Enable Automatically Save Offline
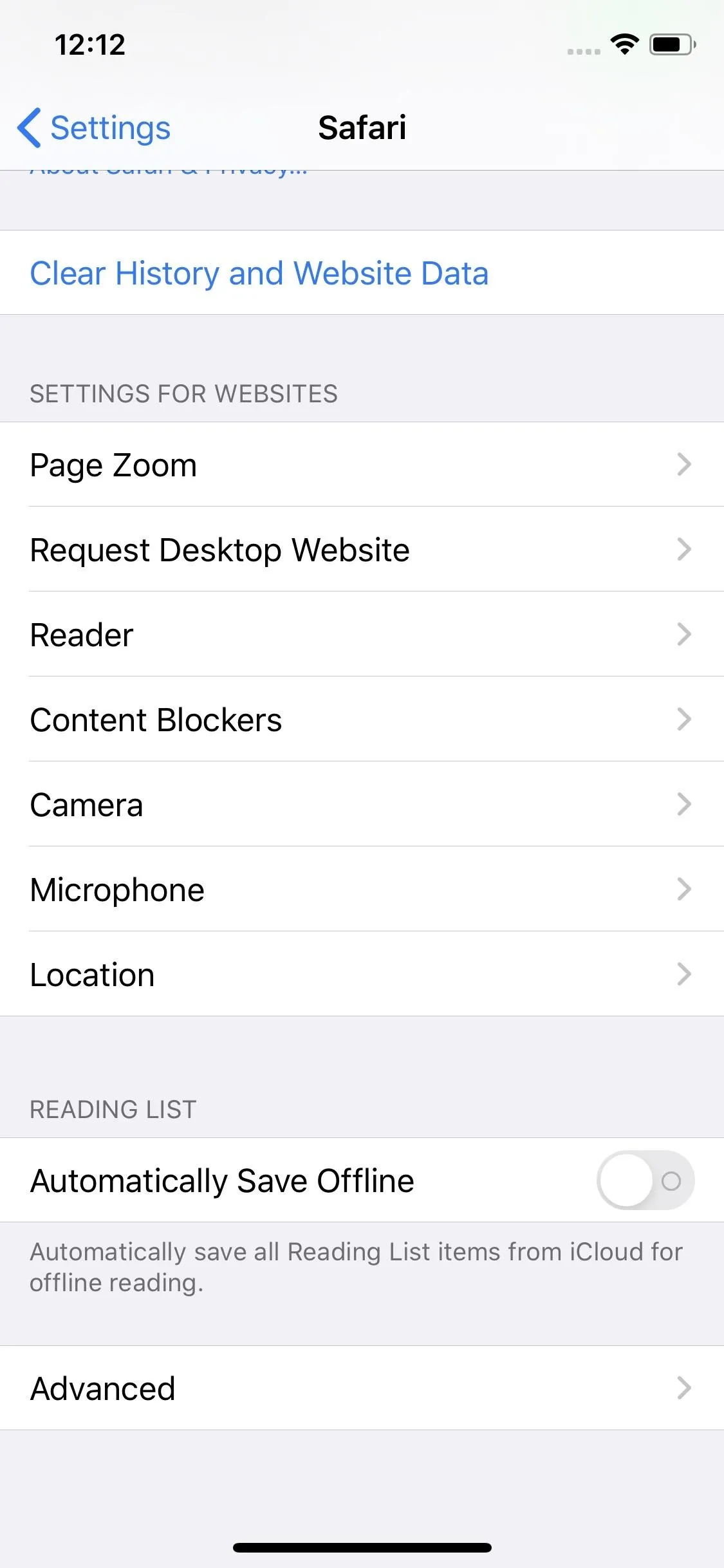 coord(645,1180)
